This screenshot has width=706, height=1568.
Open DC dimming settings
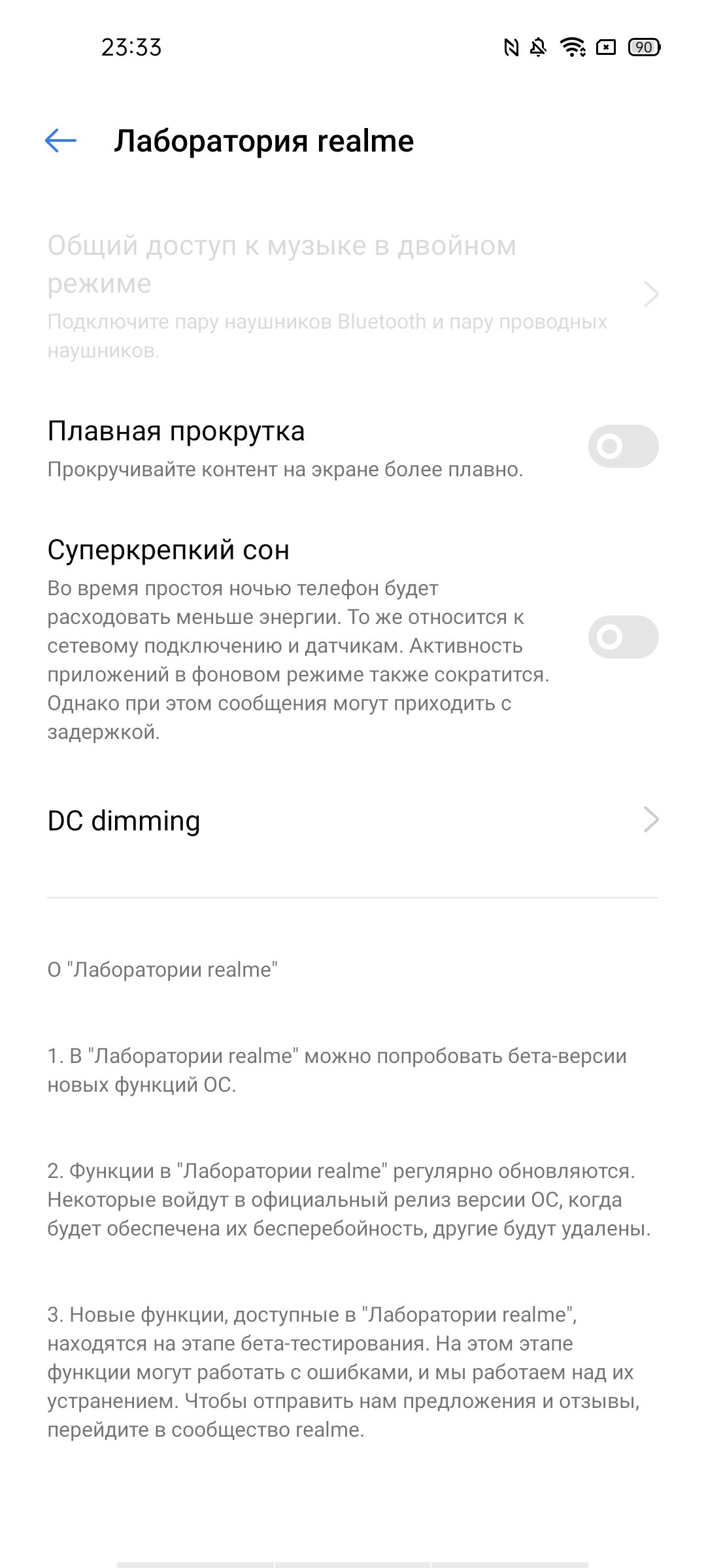[353, 821]
